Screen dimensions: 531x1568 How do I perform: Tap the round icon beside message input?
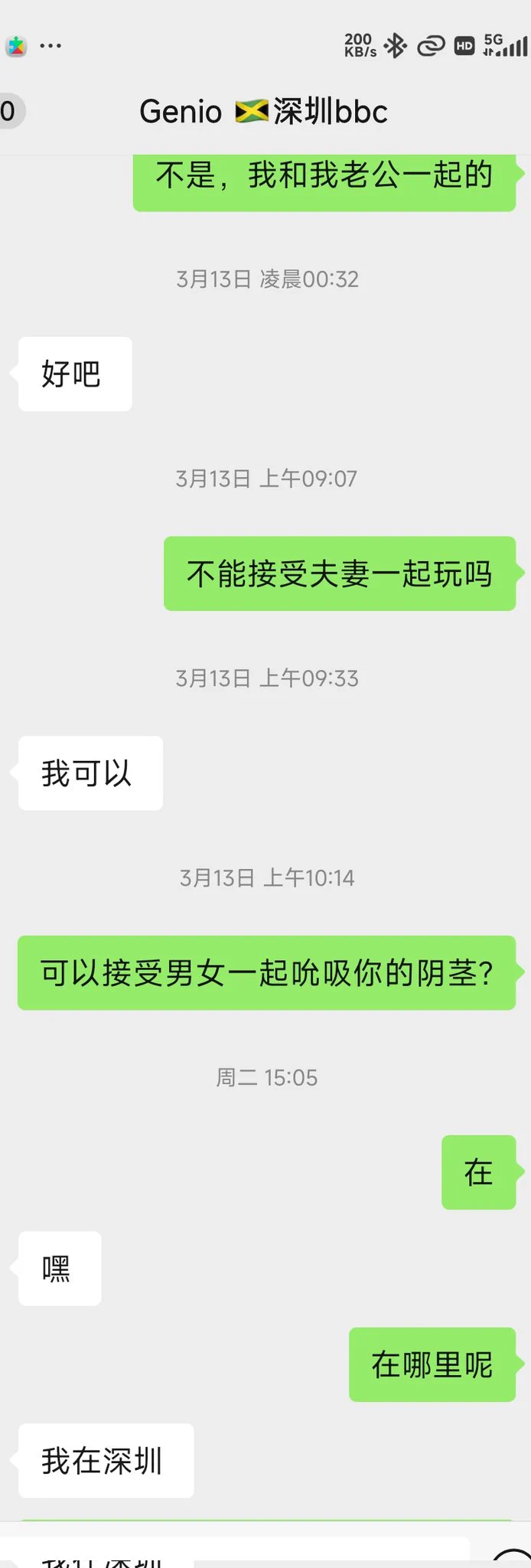click(x=513, y=1559)
